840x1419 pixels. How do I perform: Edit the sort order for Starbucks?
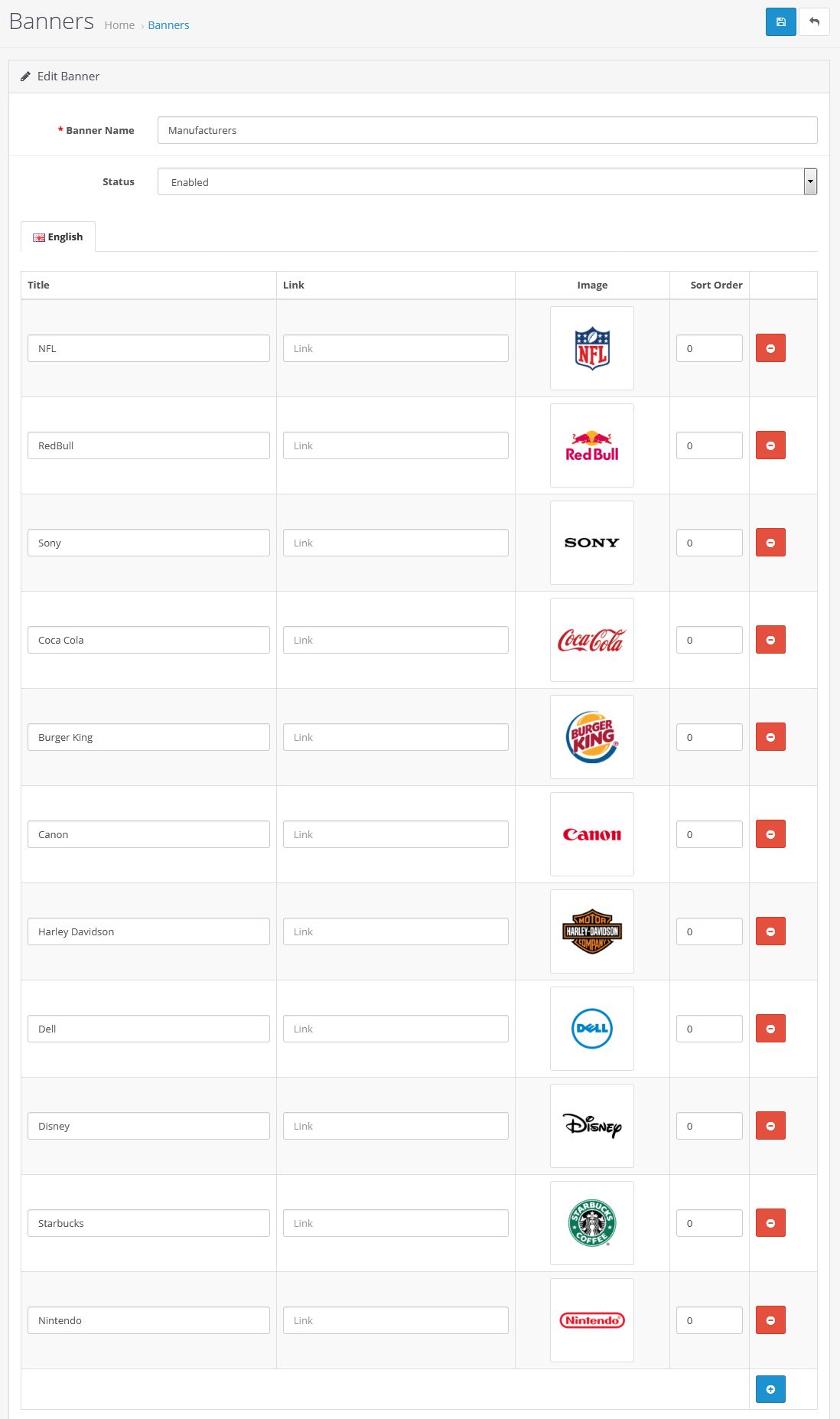click(709, 1223)
